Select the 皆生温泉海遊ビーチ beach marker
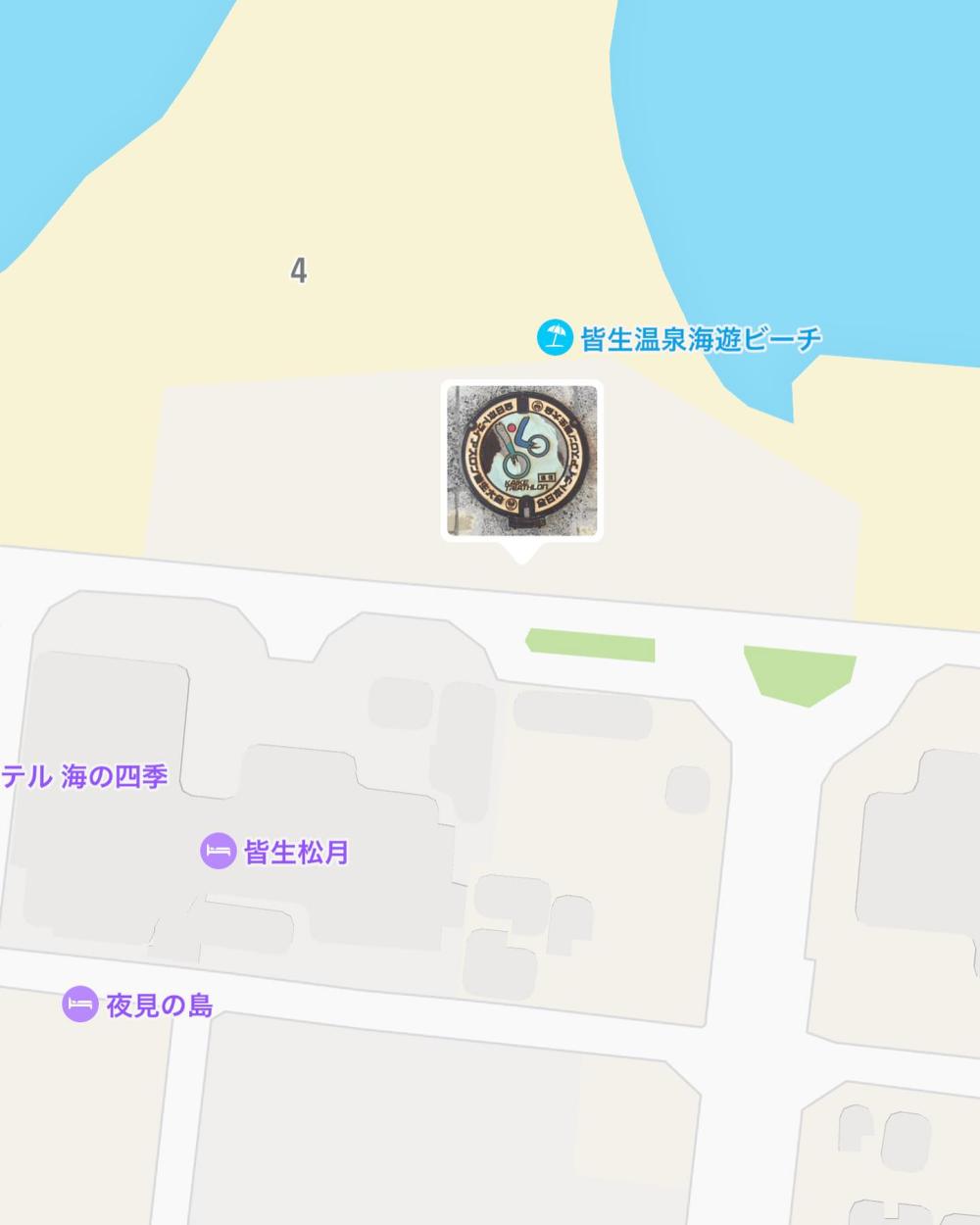 tap(555, 338)
